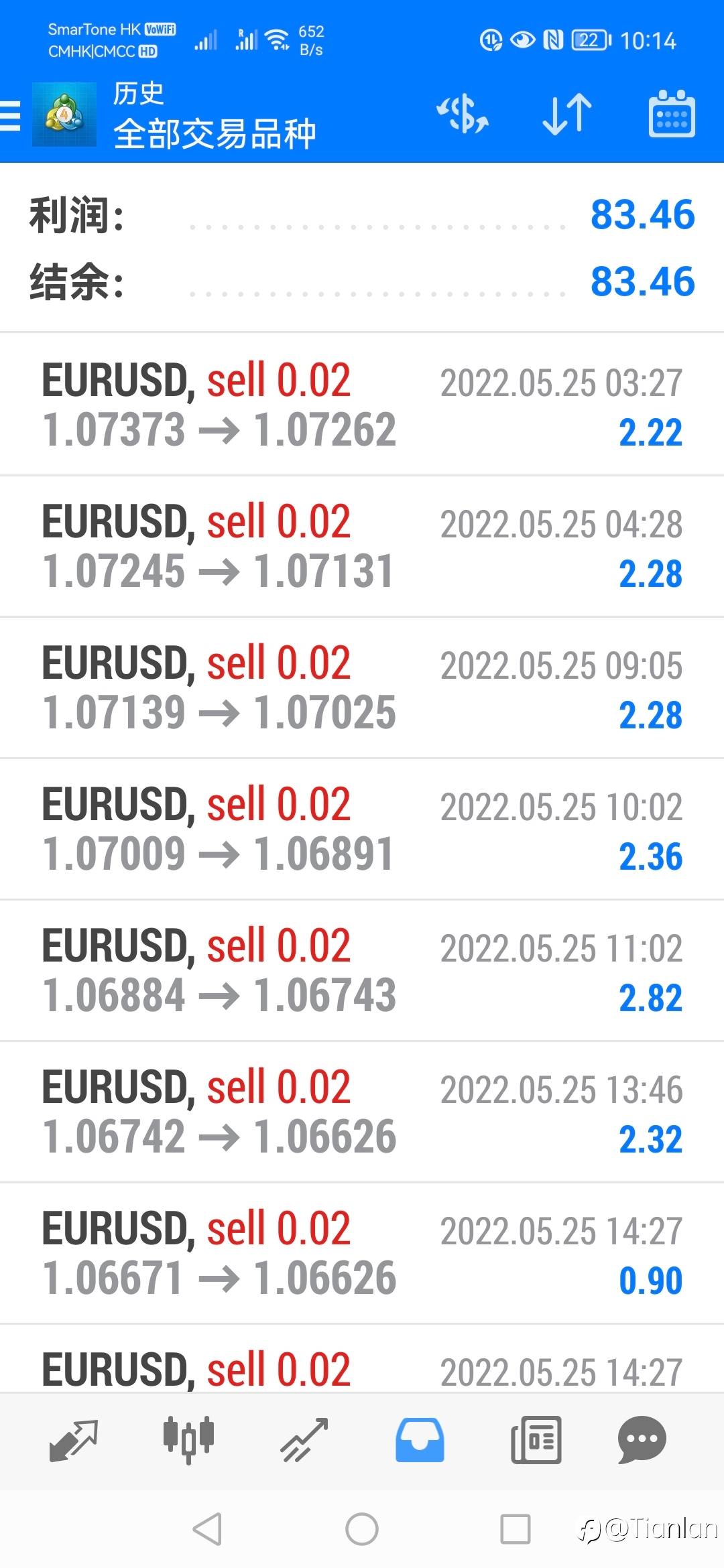Select the History inbox tab
Image resolution: width=724 pixels, height=1568 pixels.
(x=420, y=1439)
